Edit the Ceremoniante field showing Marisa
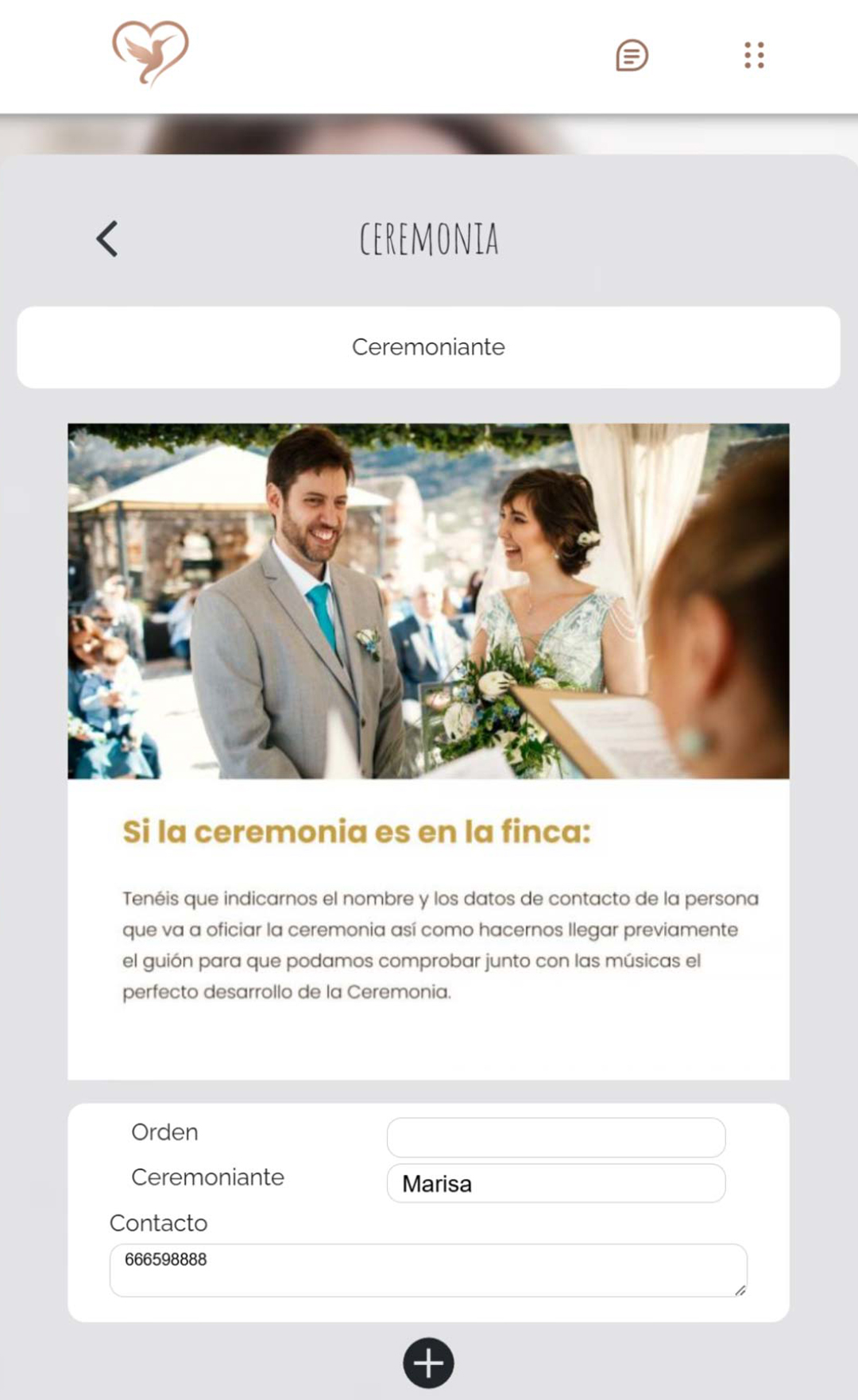The image size is (858, 1400). 556,1183
